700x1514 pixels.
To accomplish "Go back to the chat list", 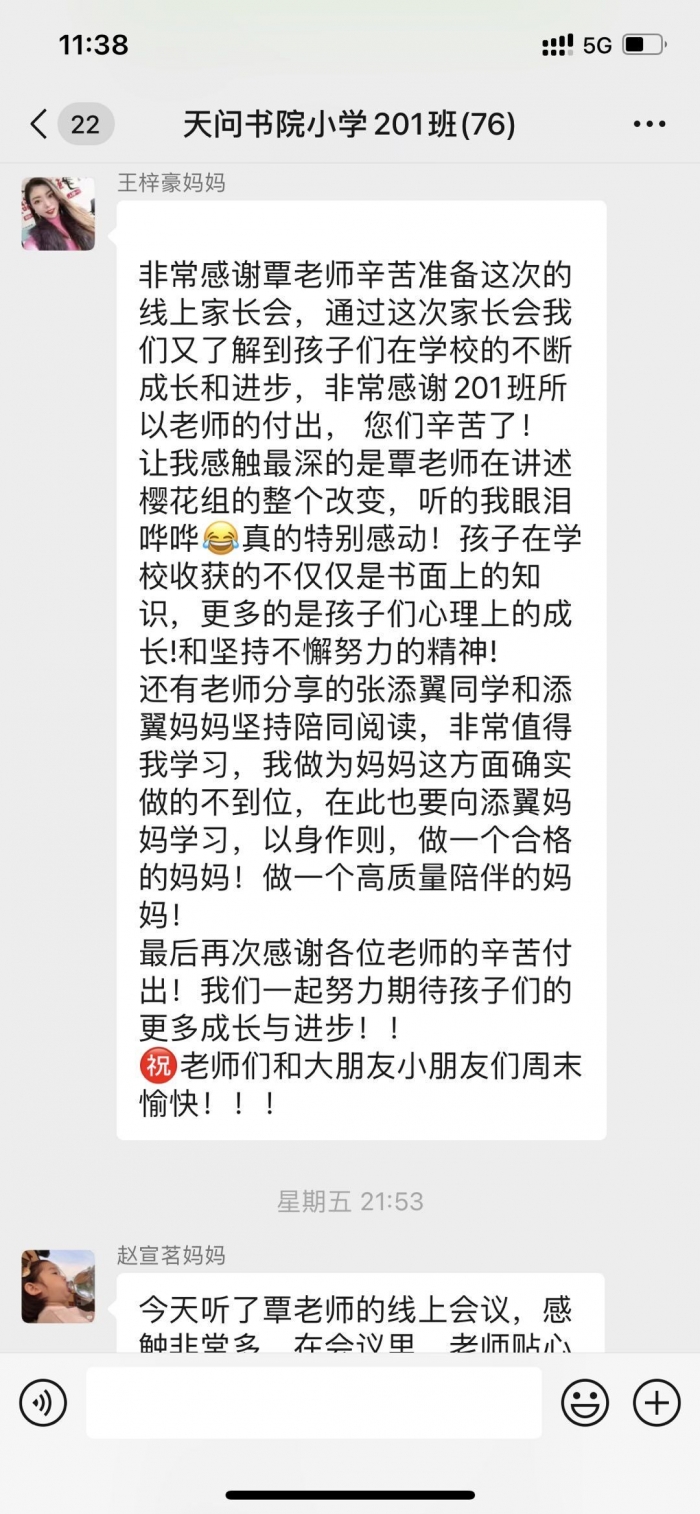I will (40, 125).
